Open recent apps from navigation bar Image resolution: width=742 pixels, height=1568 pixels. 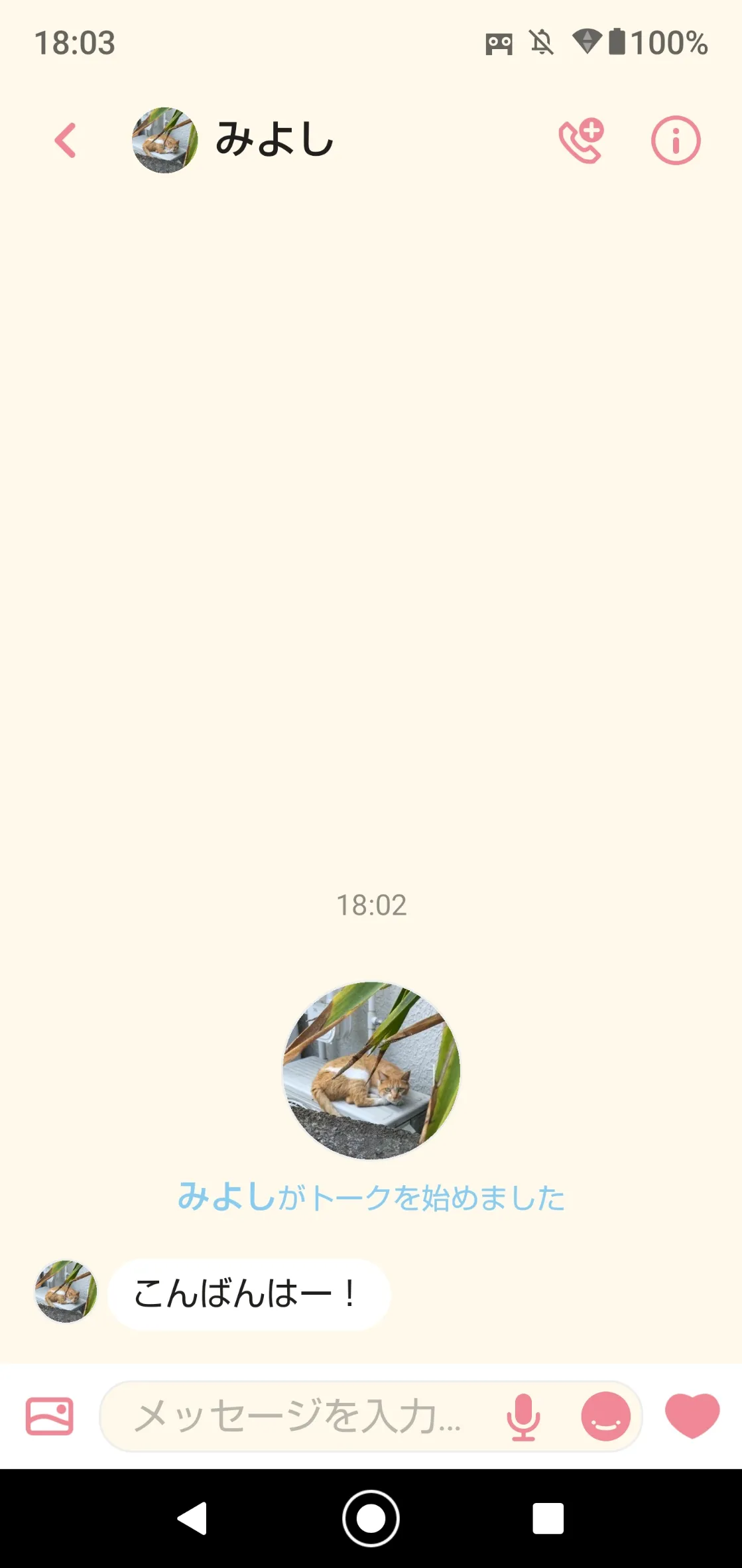548,1518
